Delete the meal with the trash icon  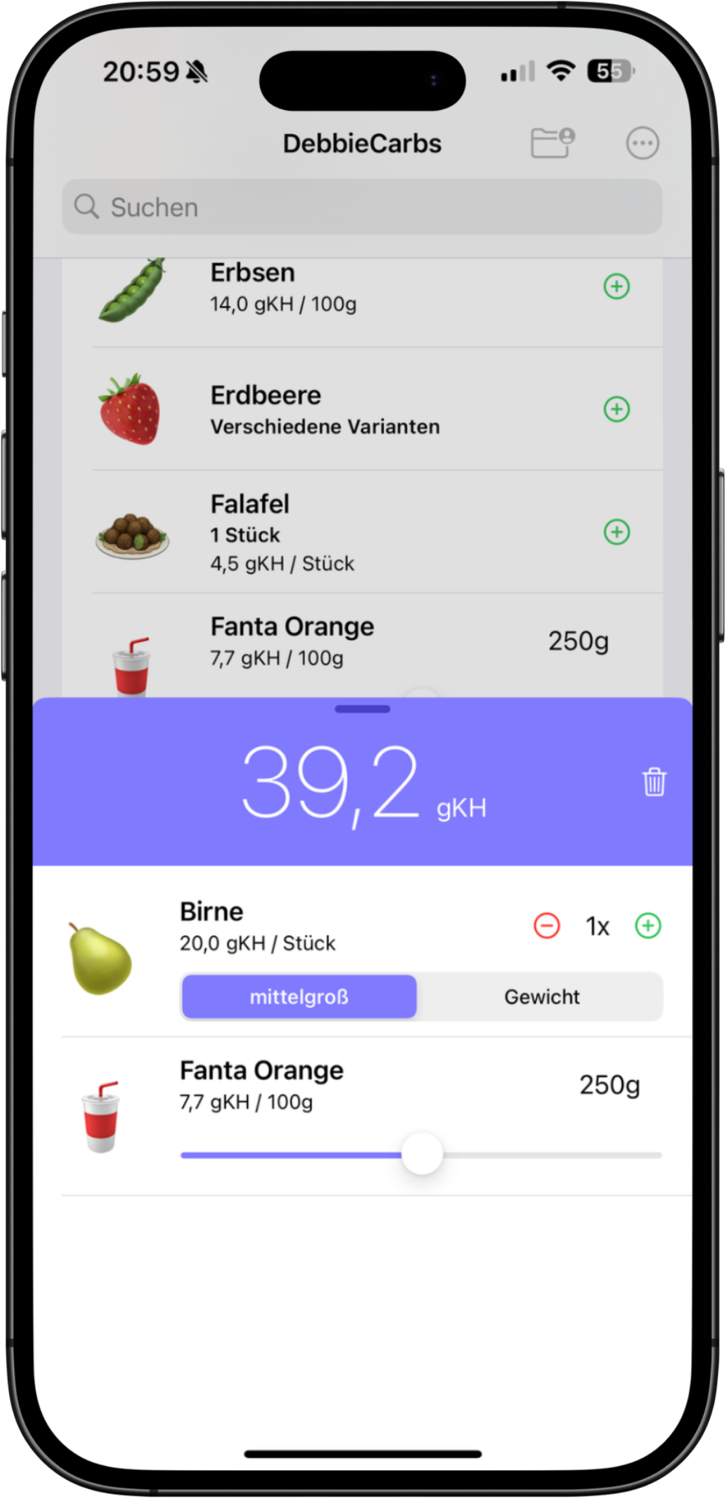coord(654,782)
